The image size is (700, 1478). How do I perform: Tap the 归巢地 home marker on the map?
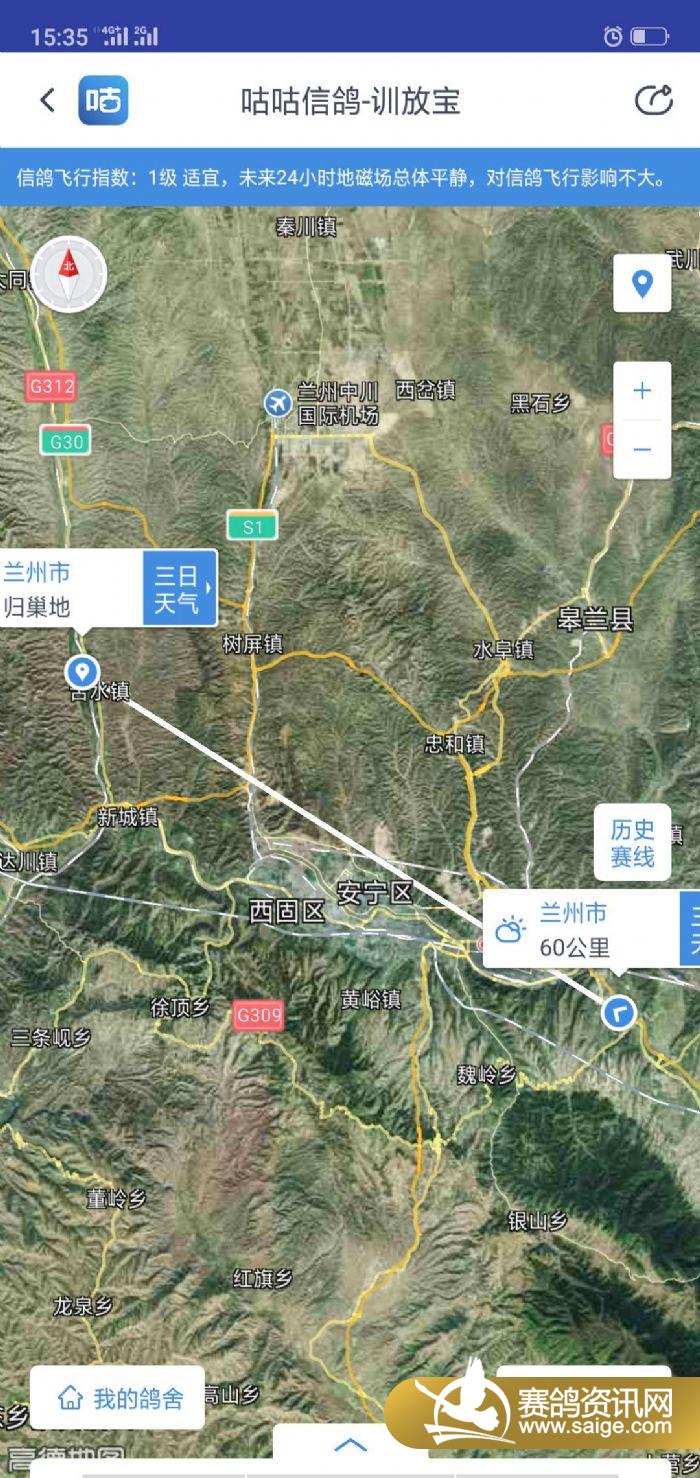pos(81,670)
